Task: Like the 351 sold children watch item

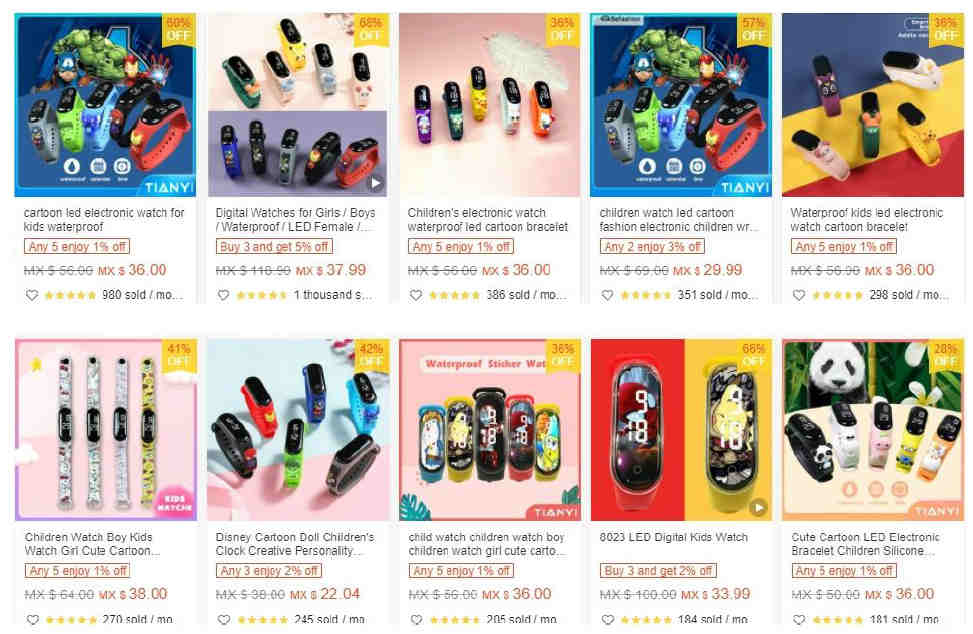Action: click(607, 295)
